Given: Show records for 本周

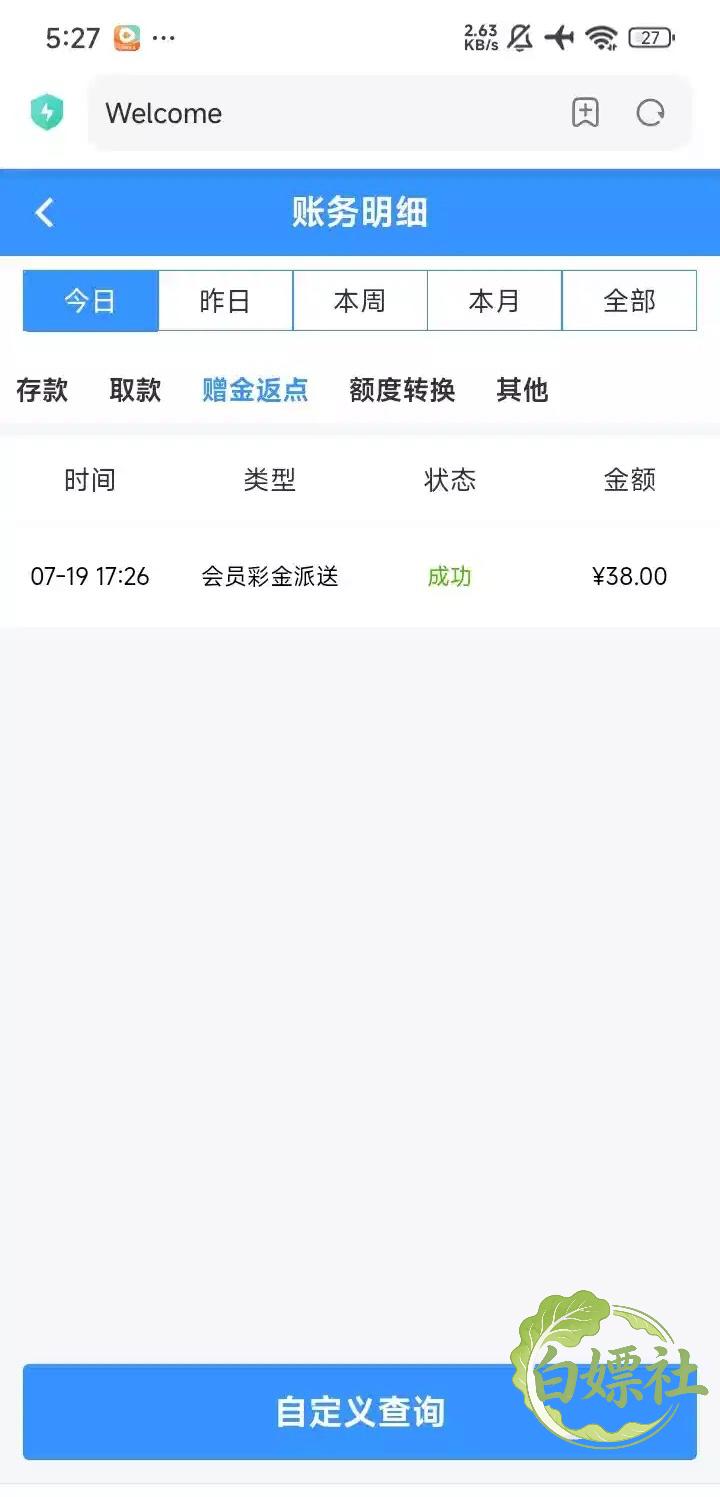Looking at the screenshot, I should pyautogui.click(x=360, y=301).
